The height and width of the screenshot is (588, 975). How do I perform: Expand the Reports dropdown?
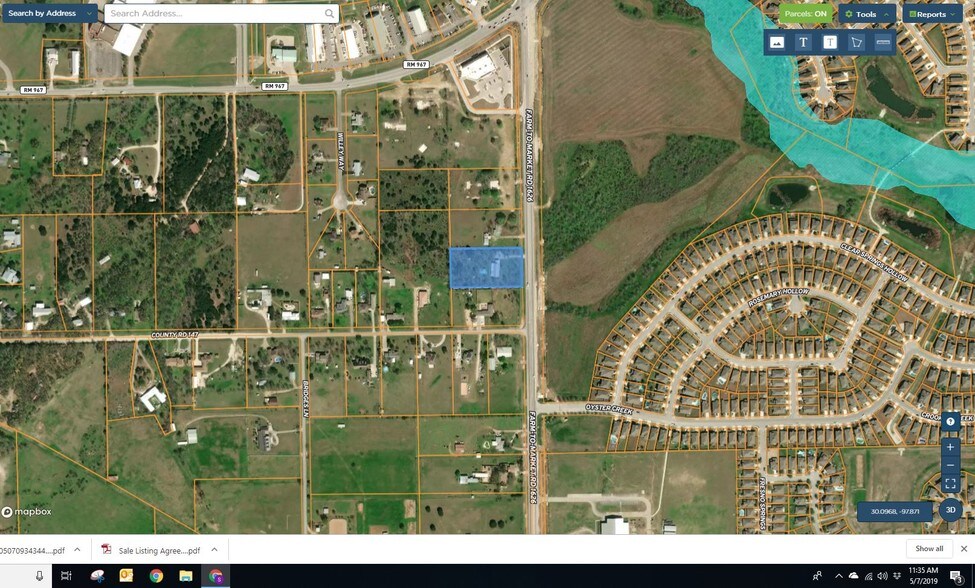click(x=932, y=14)
